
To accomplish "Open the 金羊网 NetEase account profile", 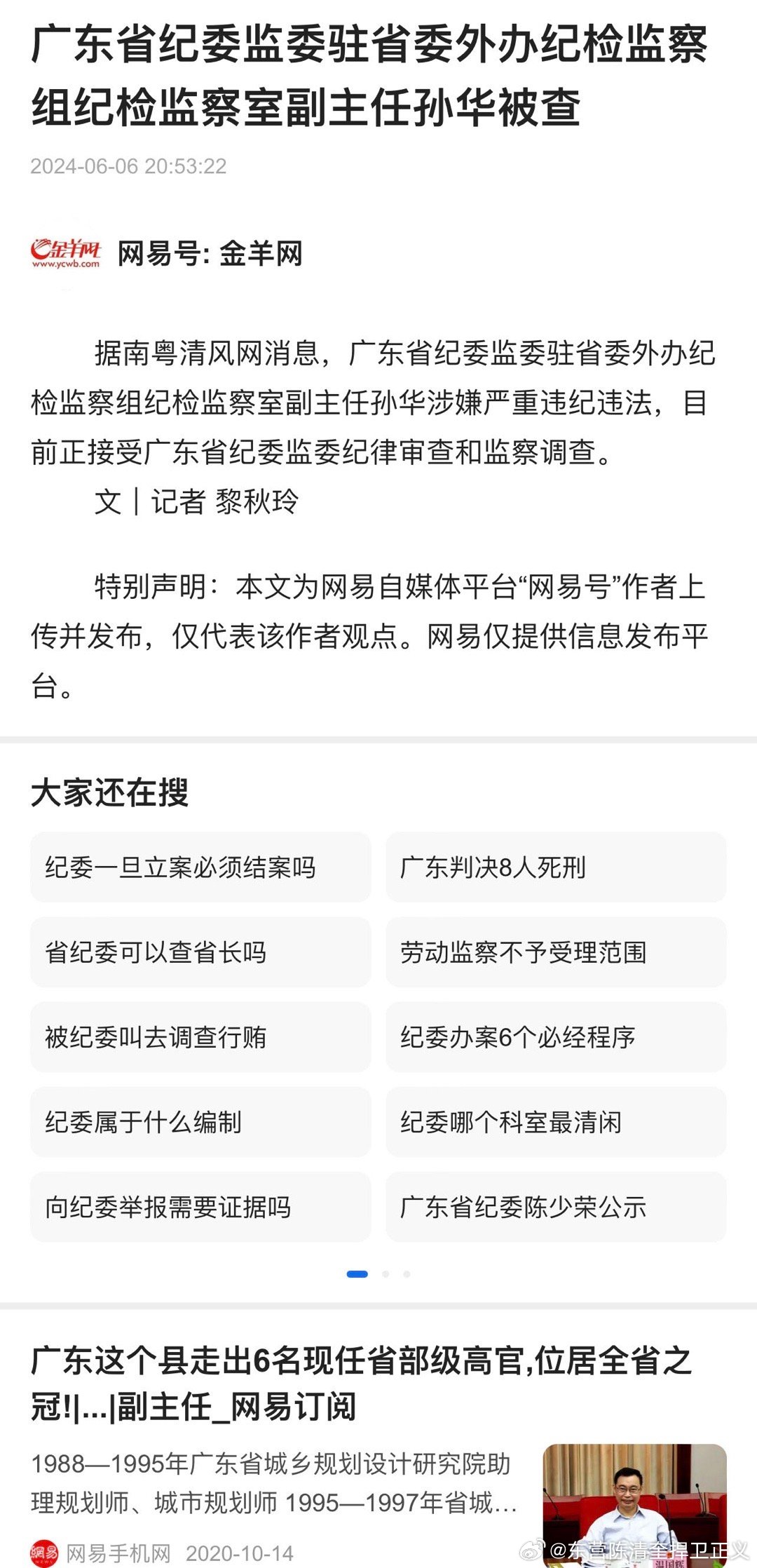I will point(167,253).
